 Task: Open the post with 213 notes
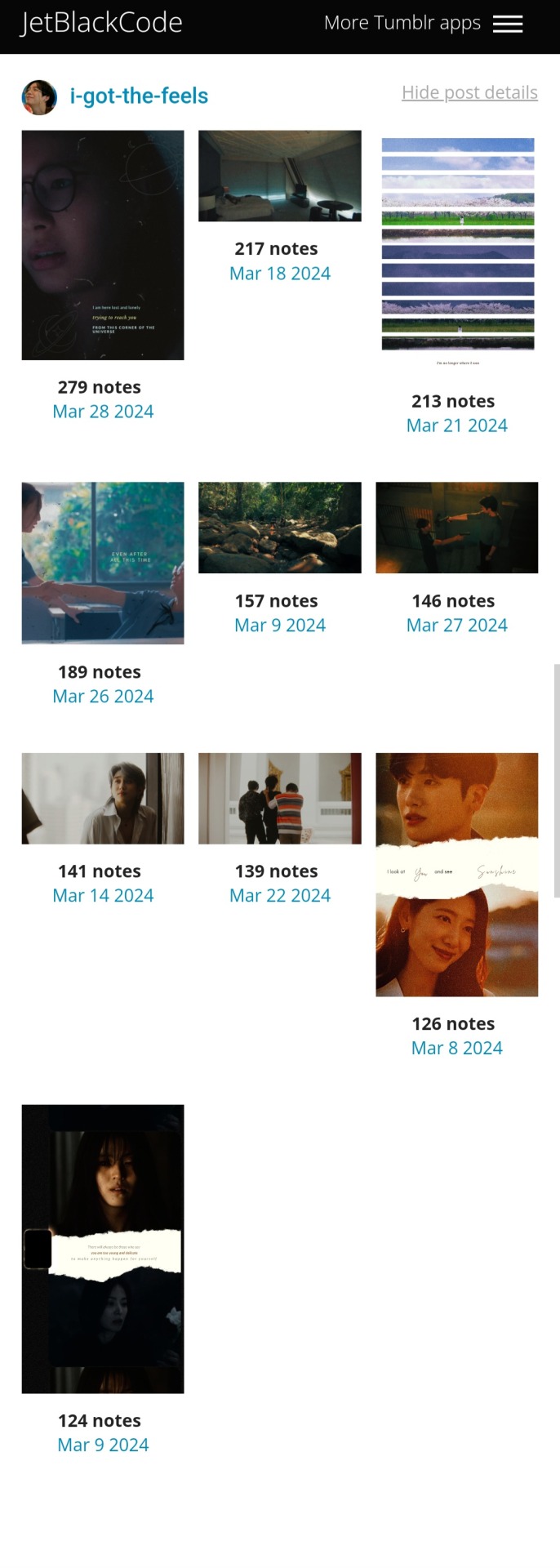[457, 245]
